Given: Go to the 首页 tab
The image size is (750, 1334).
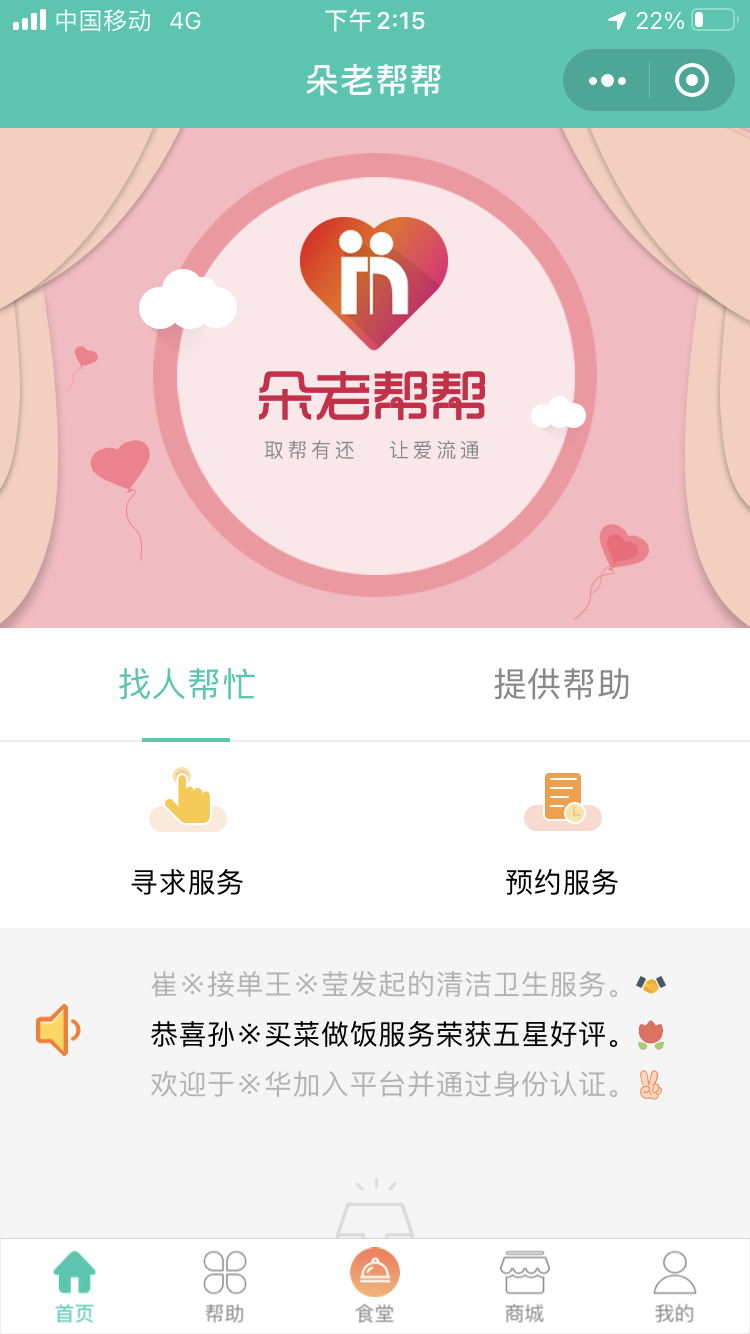Looking at the screenshot, I should [75, 1287].
